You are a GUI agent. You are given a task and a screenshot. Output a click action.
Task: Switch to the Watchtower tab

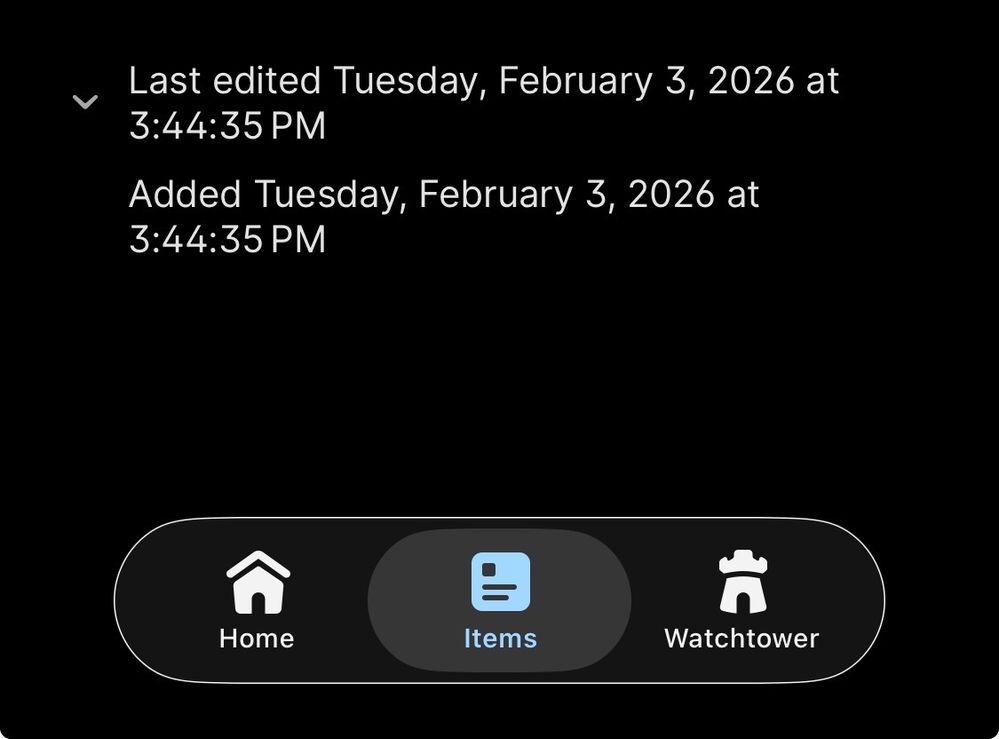click(741, 600)
